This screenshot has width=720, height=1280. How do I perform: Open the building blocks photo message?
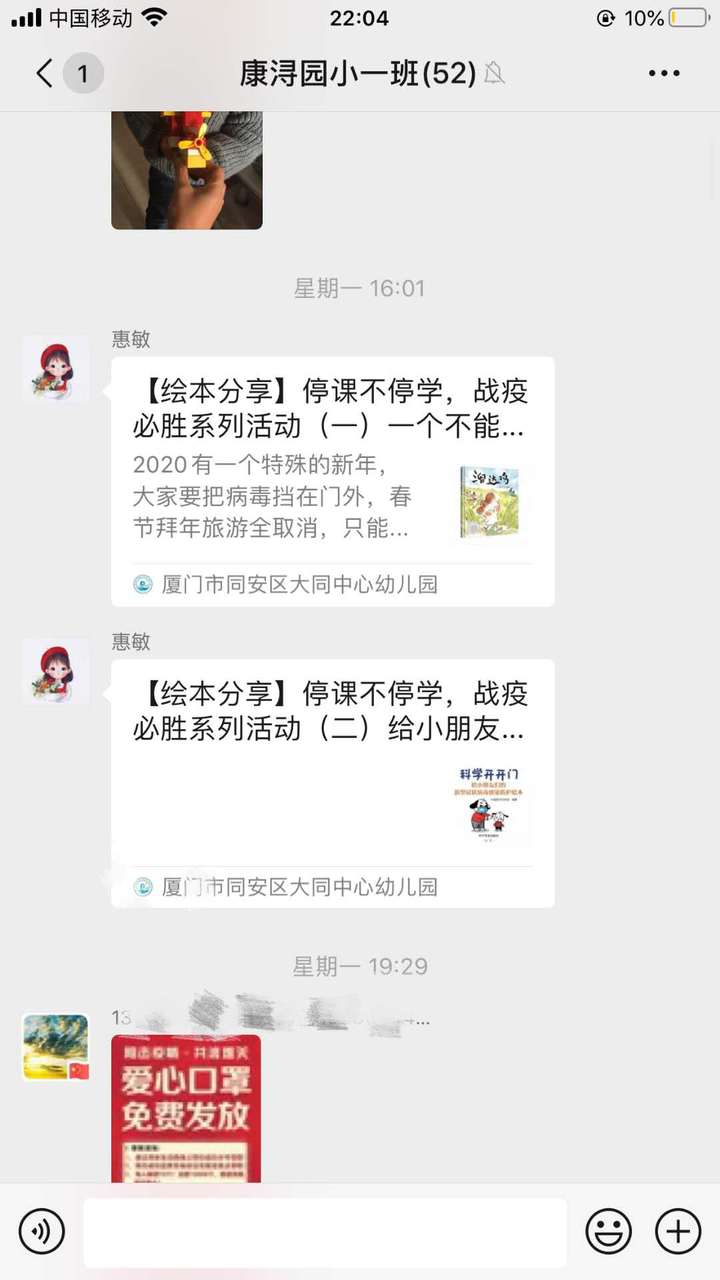coord(186,170)
